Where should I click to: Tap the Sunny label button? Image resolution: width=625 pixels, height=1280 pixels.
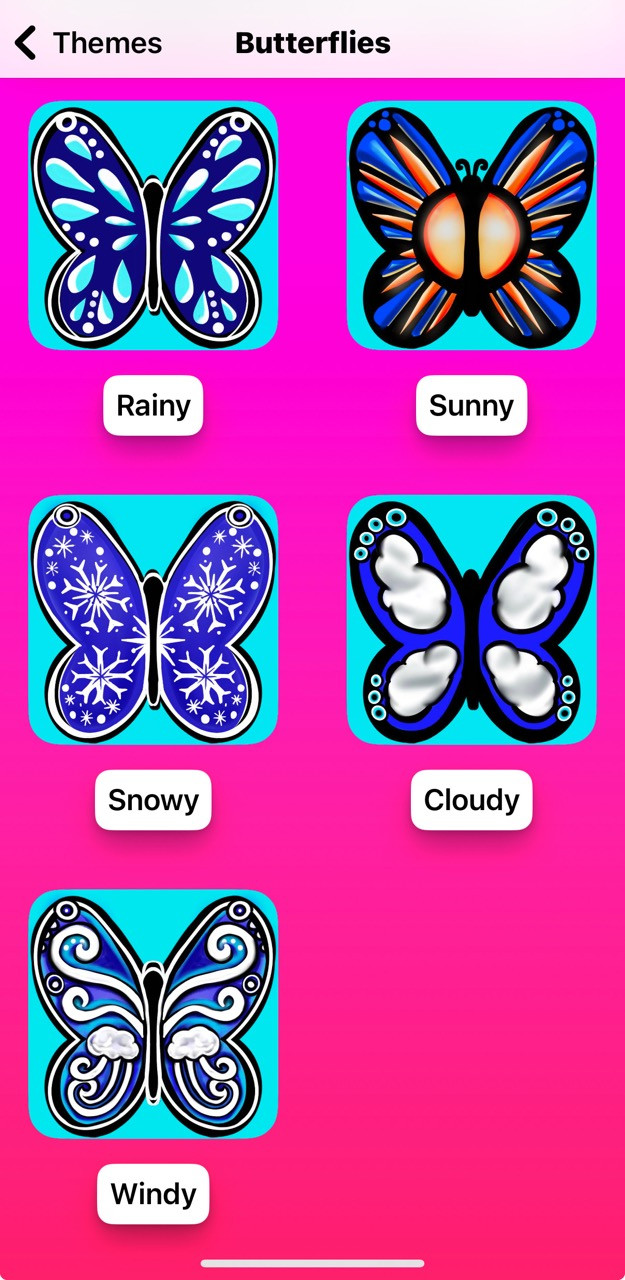click(472, 406)
